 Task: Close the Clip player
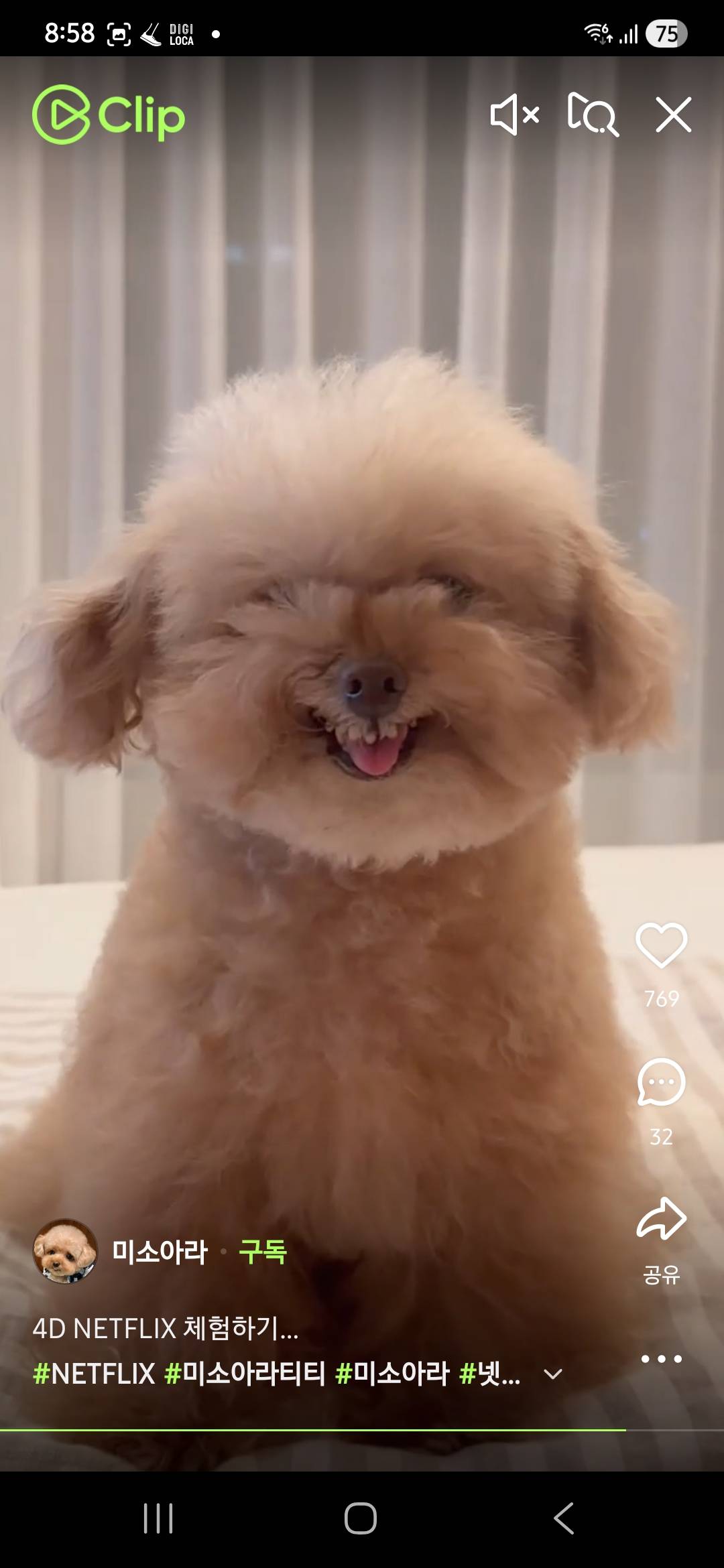[673, 115]
